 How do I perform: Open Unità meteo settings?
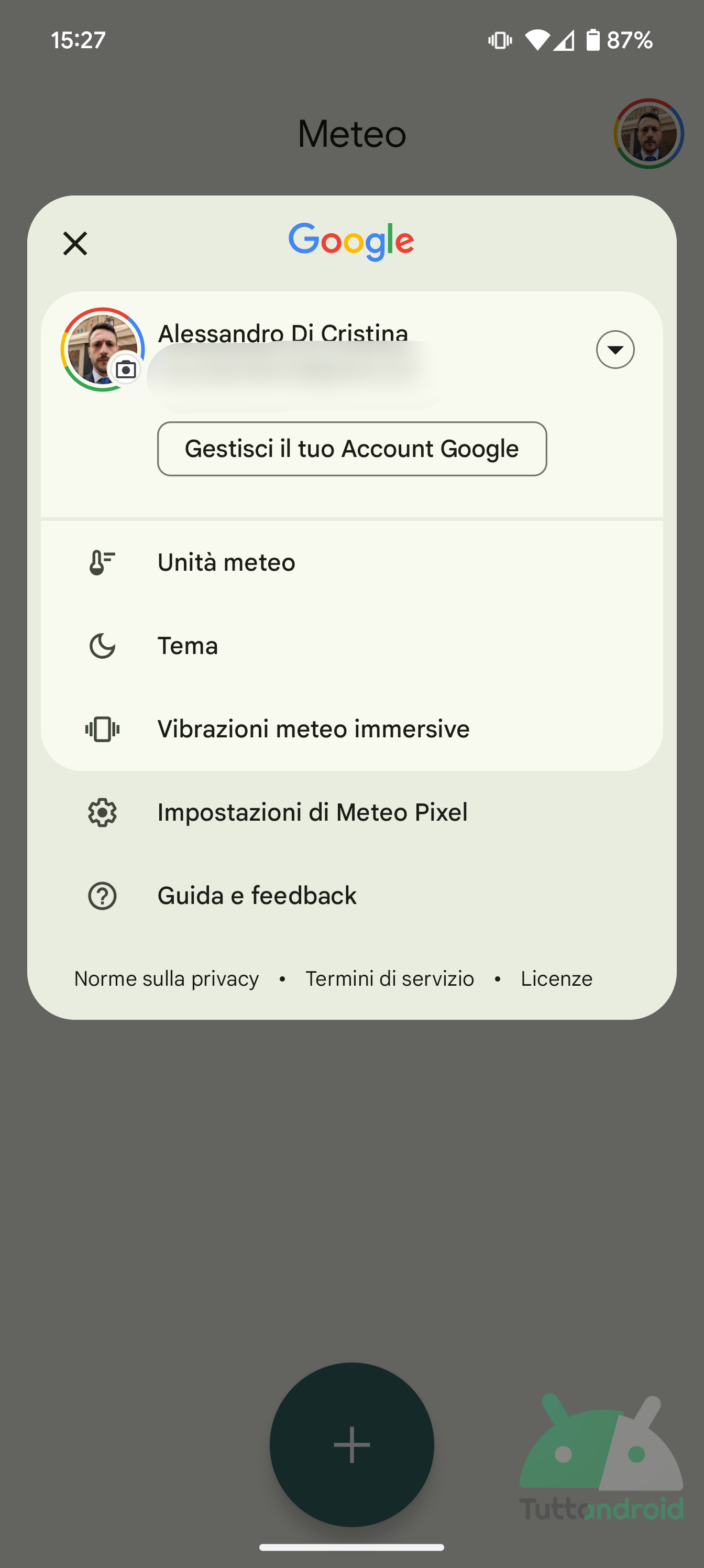click(351, 562)
